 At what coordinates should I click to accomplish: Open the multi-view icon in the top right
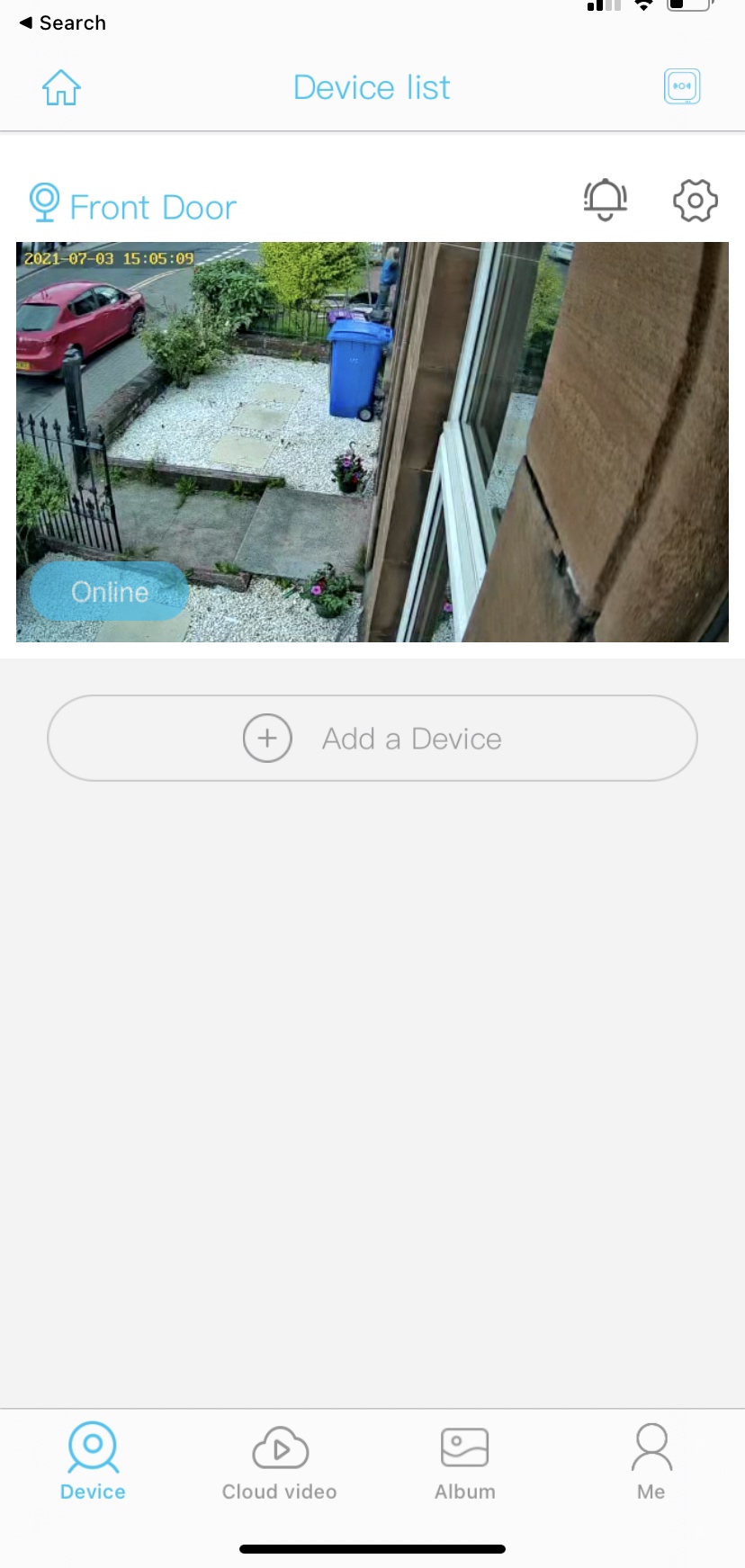(682, 86)
